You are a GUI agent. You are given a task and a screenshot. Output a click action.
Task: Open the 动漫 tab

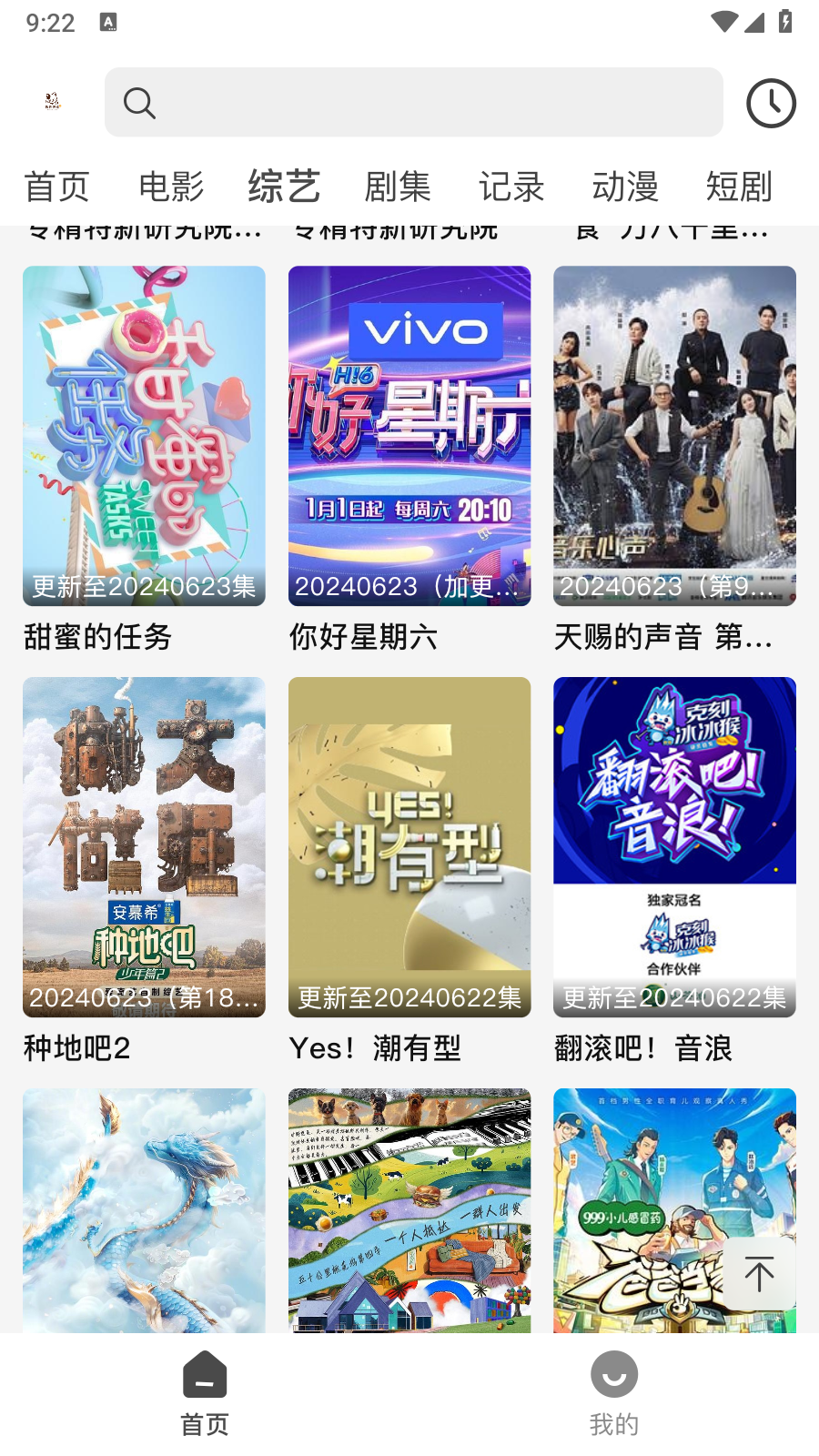(x=625, y=187)
